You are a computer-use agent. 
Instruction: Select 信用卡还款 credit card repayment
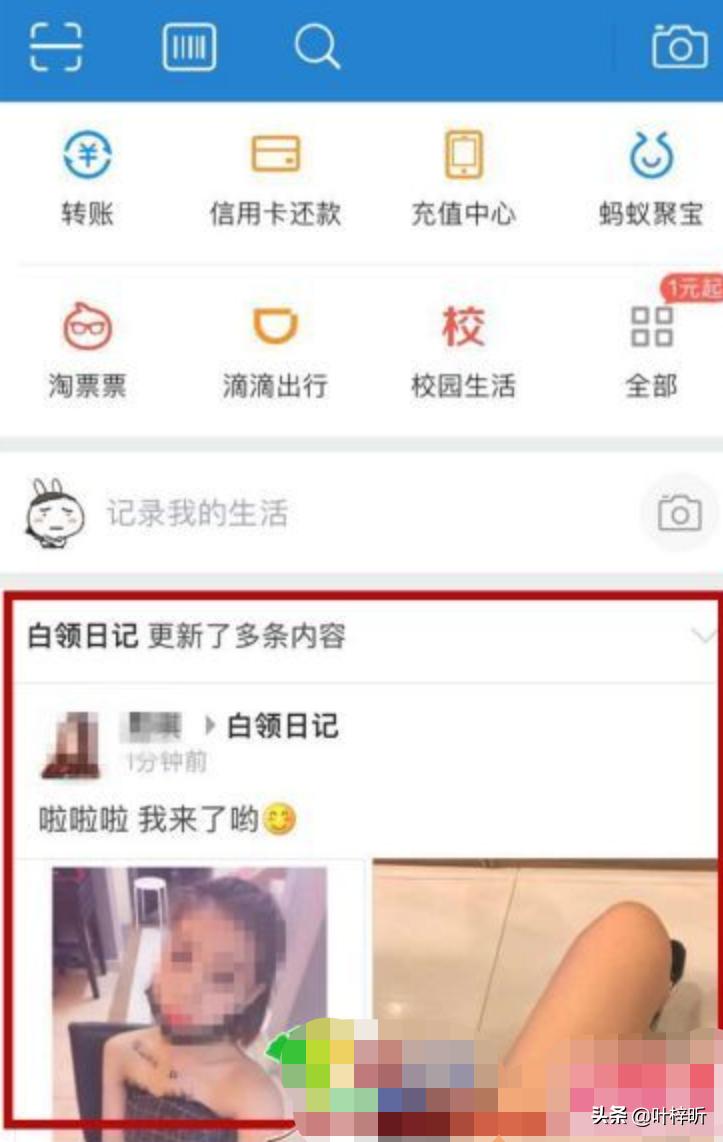(274, 175)
